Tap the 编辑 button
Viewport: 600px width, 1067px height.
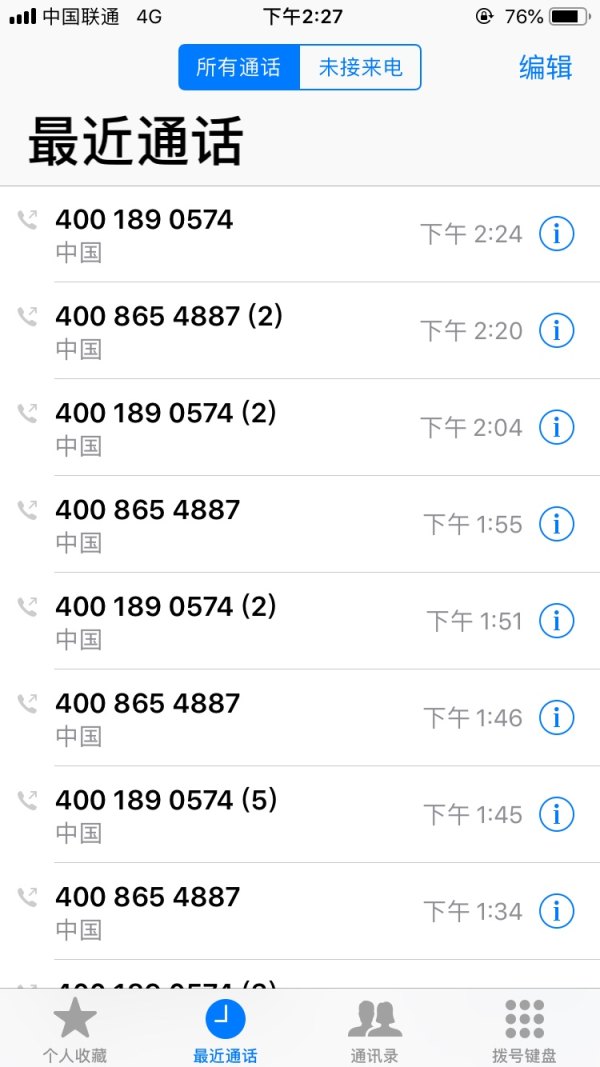tap(545, 68)
